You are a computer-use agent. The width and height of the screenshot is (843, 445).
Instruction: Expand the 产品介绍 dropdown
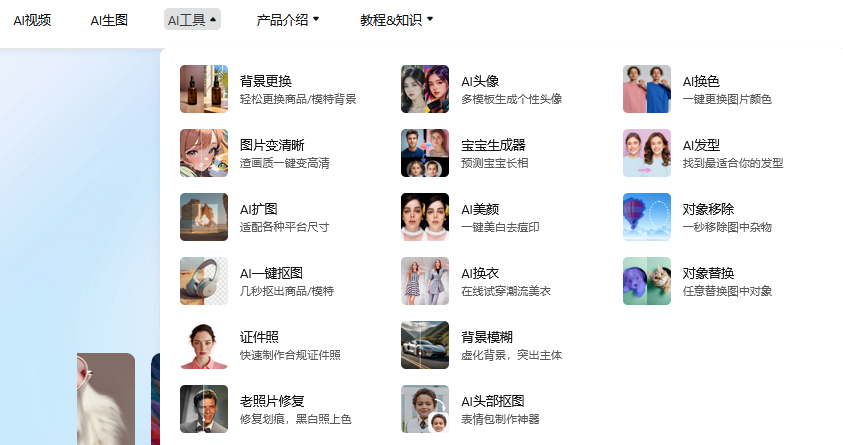(x=288, y=19)
